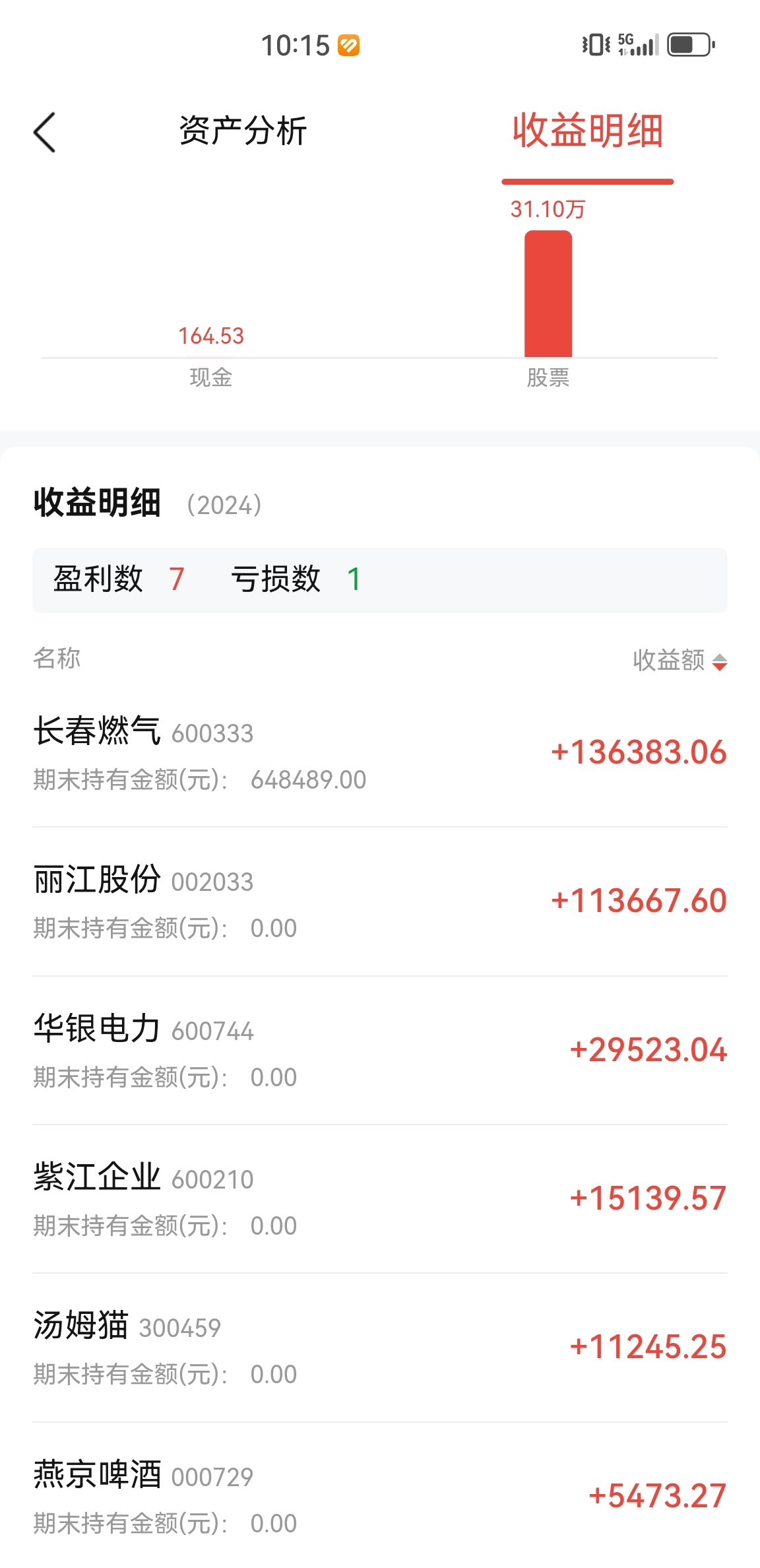Image resolution: width=760 pixels, height=1568 pixels.
Task: Tap the clock showing 10:15
Action: coord(295,44)
